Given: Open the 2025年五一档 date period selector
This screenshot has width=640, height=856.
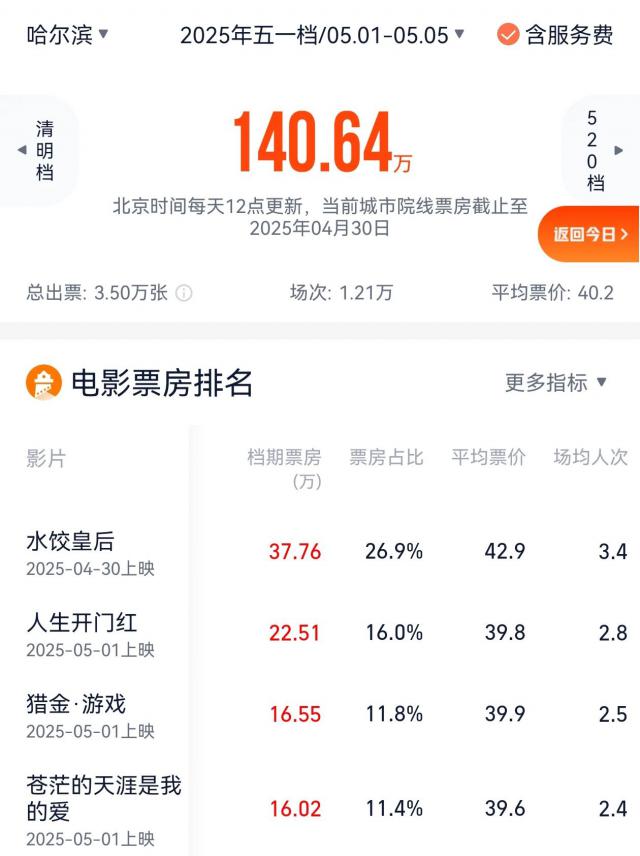Looking at the screenshot, I should [x=322, y=35].
